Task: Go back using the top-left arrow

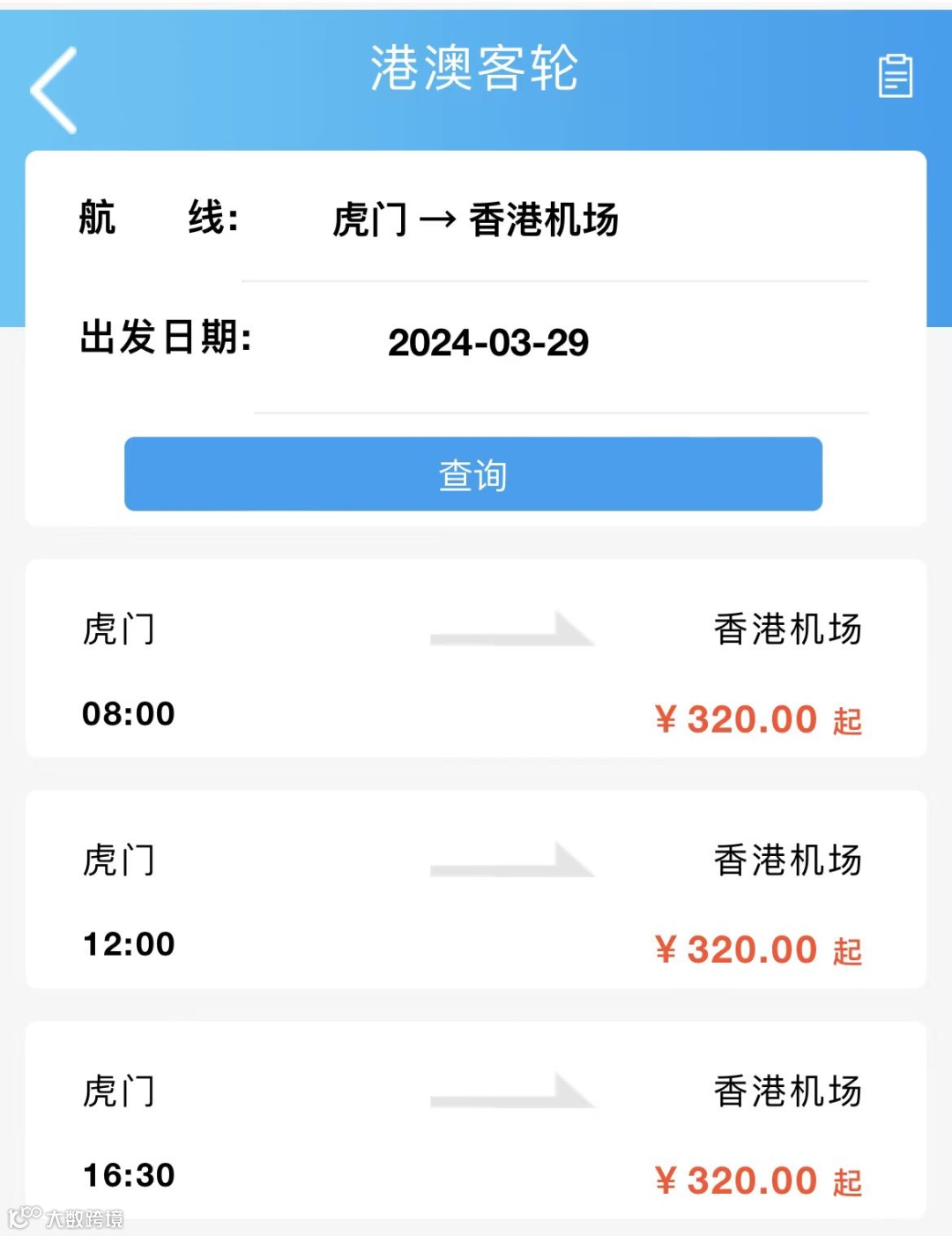Action: 55,90
